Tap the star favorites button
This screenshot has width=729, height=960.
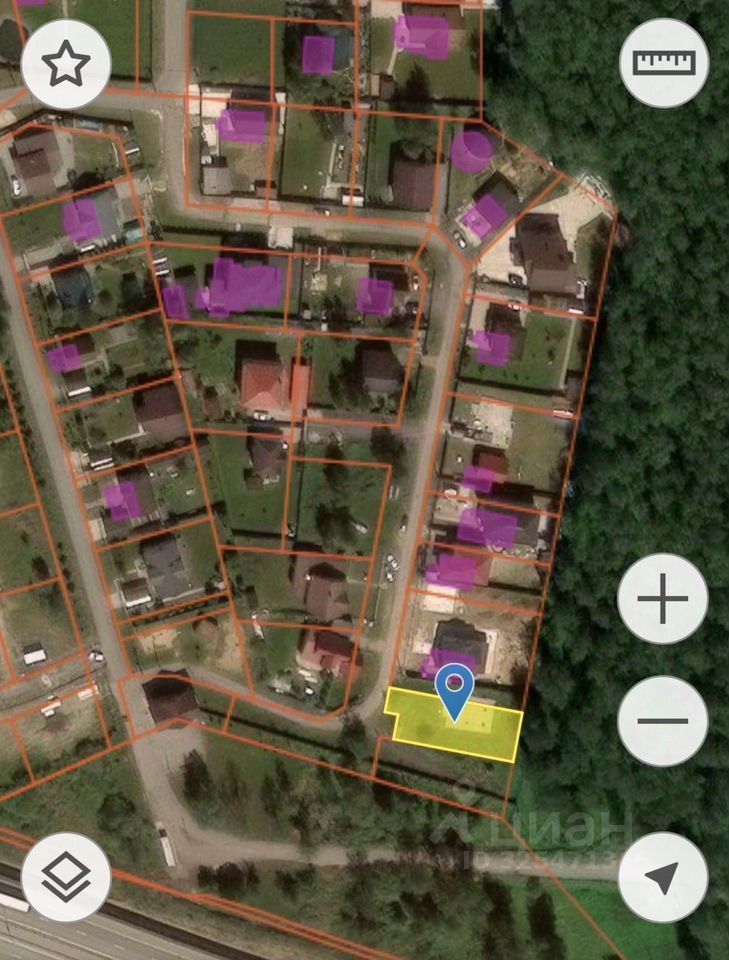pyautogui.click(x=66, y=64)
